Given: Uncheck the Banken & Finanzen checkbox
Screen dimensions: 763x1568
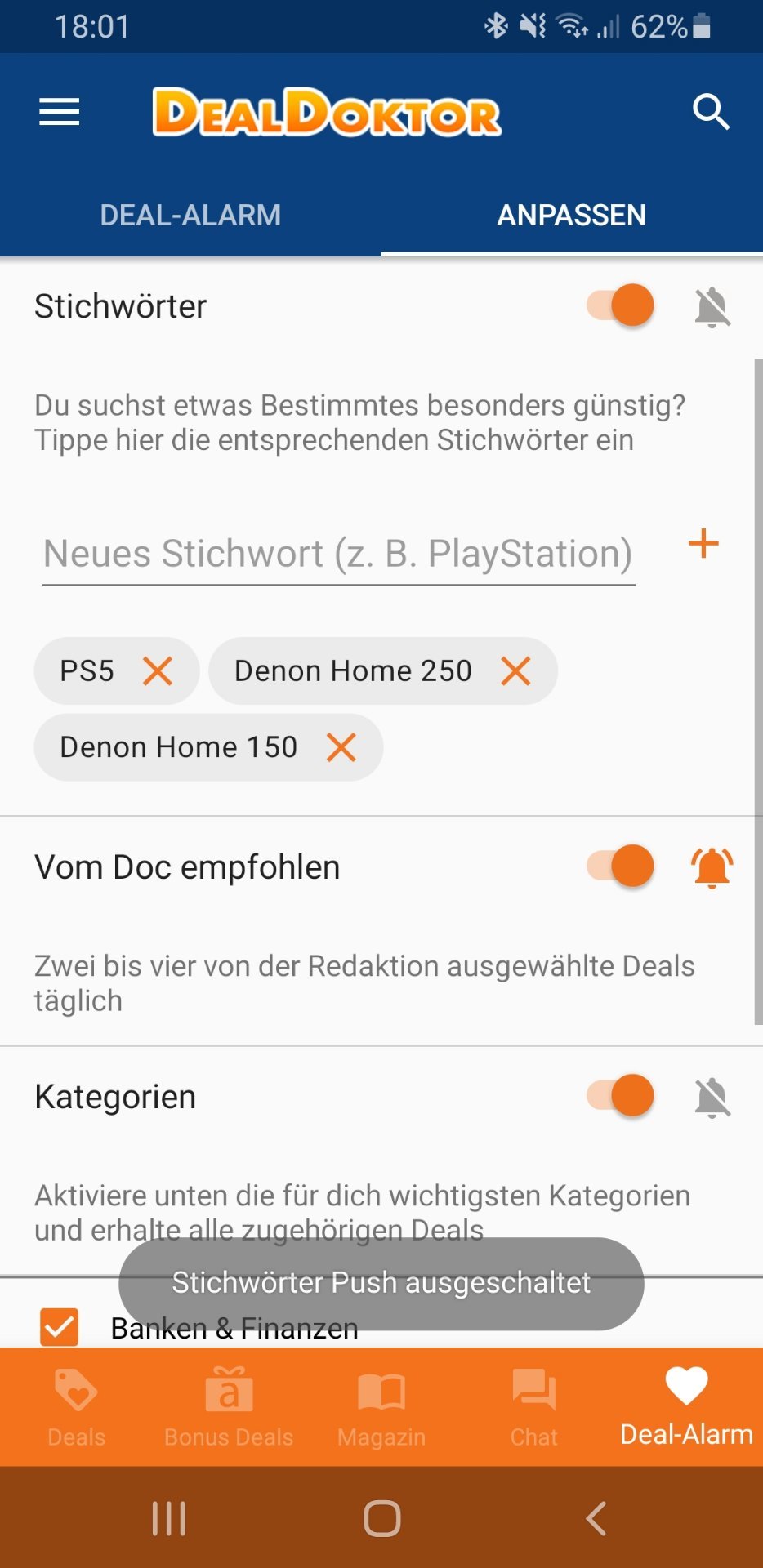Looking at the screenshot, I should [60, 1327].
